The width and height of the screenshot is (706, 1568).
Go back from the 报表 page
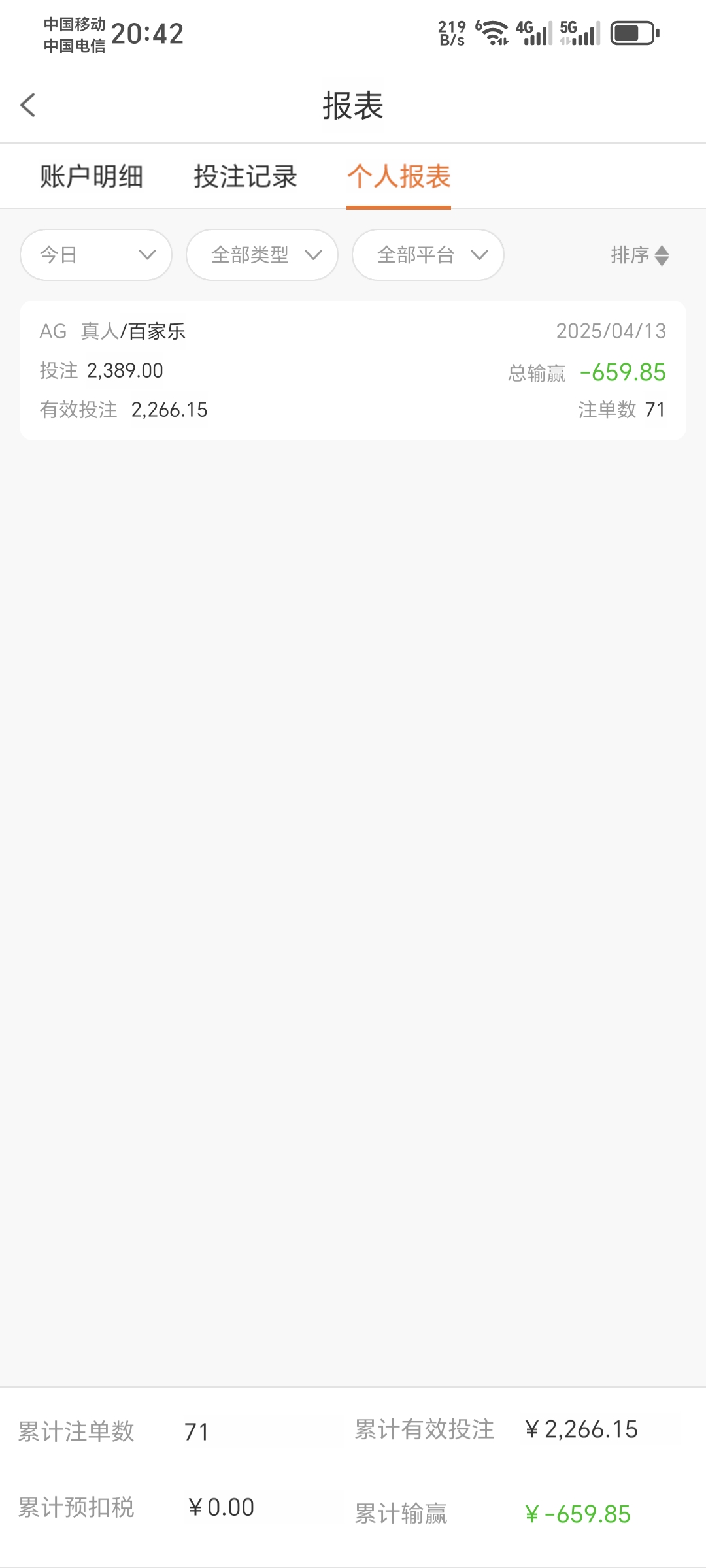(x=28, y=105)
